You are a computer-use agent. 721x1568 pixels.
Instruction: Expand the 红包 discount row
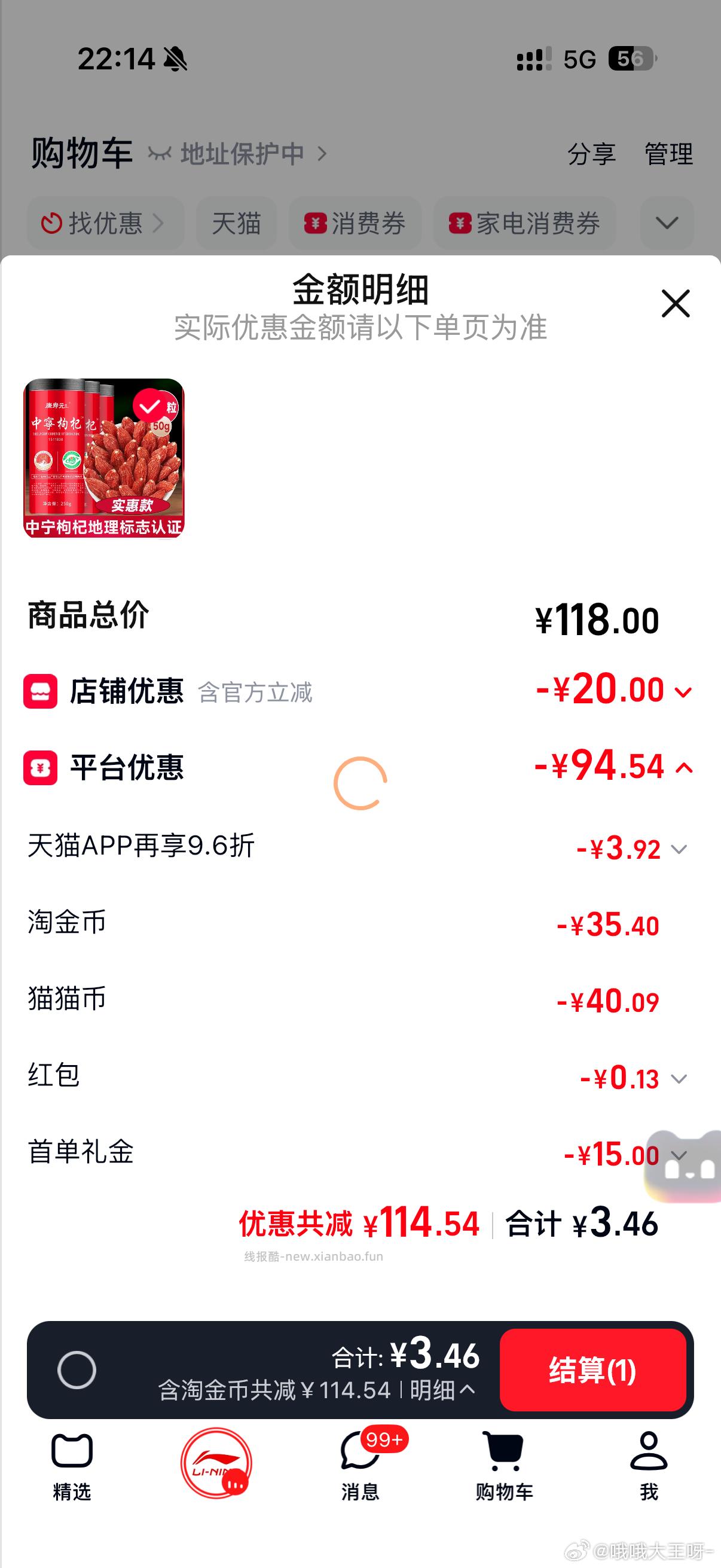tap(680, 1078)
